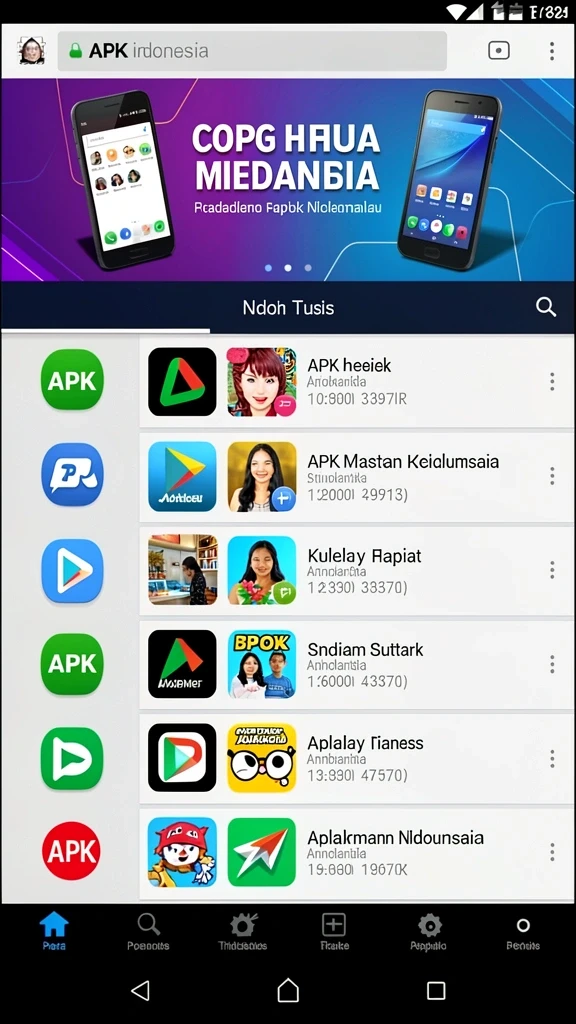Screen dimensions: 576x1024
Task: Tap the APK indonesia address bar
Action: point(252,51)
